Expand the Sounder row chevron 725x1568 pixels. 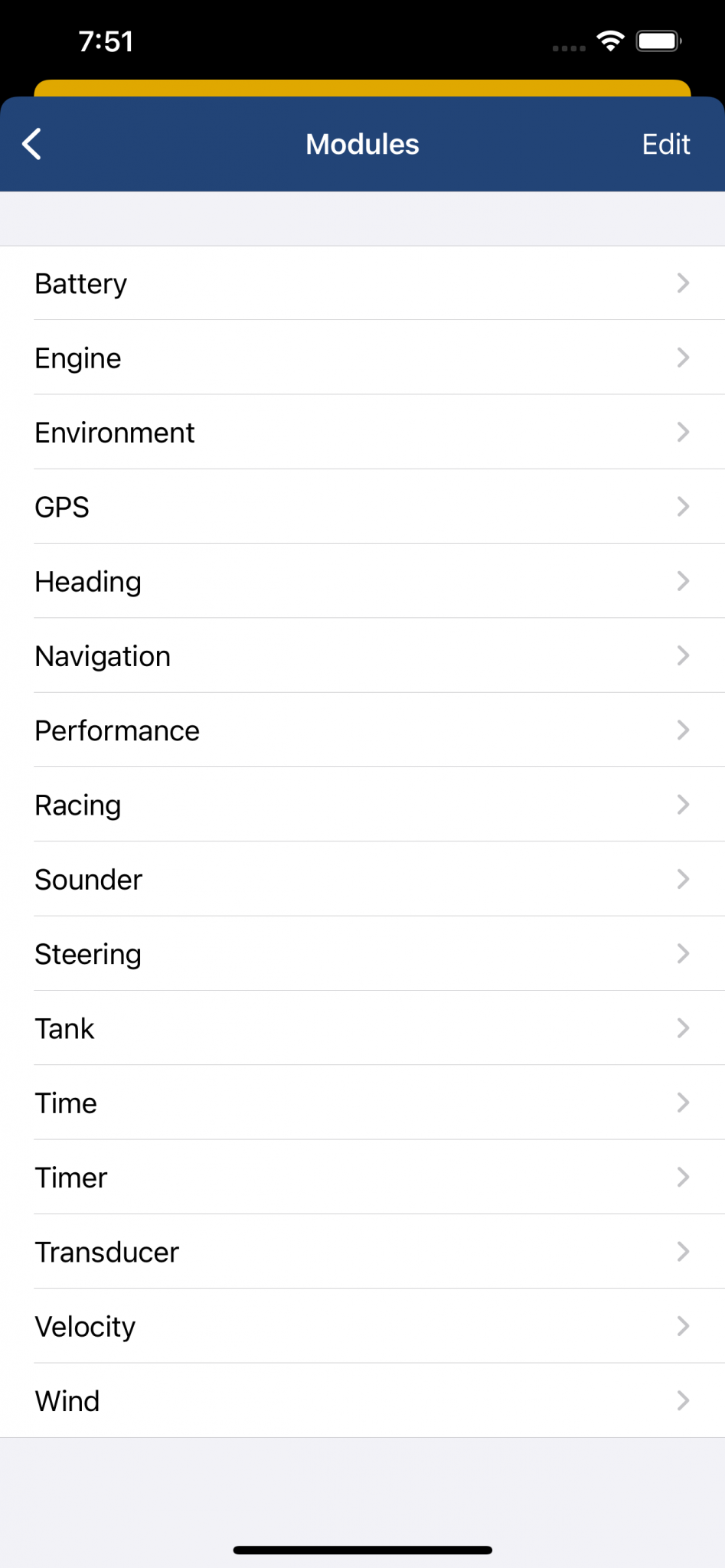click(684, 879)
